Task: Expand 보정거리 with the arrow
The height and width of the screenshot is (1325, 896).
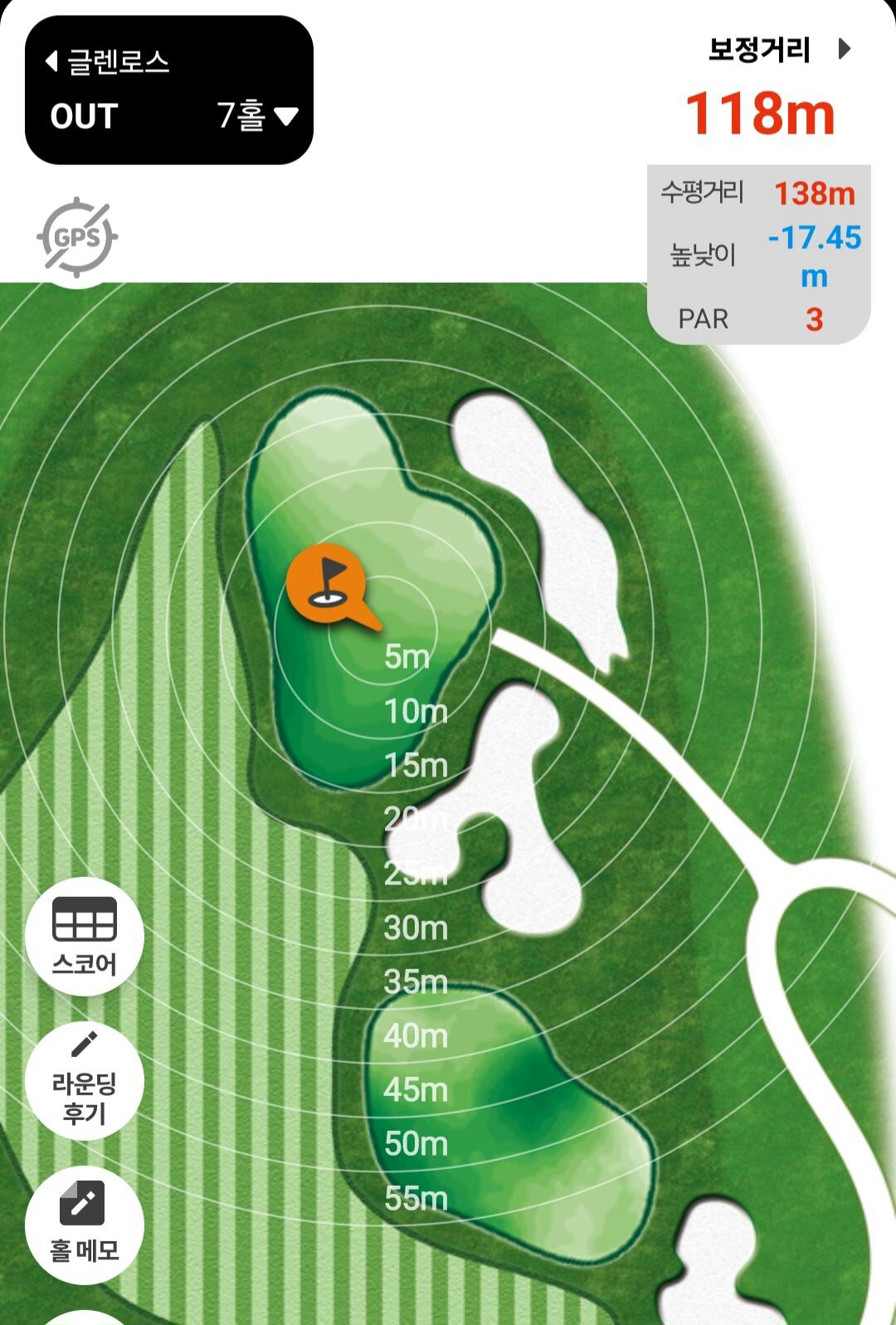Action: pos(845,49)
